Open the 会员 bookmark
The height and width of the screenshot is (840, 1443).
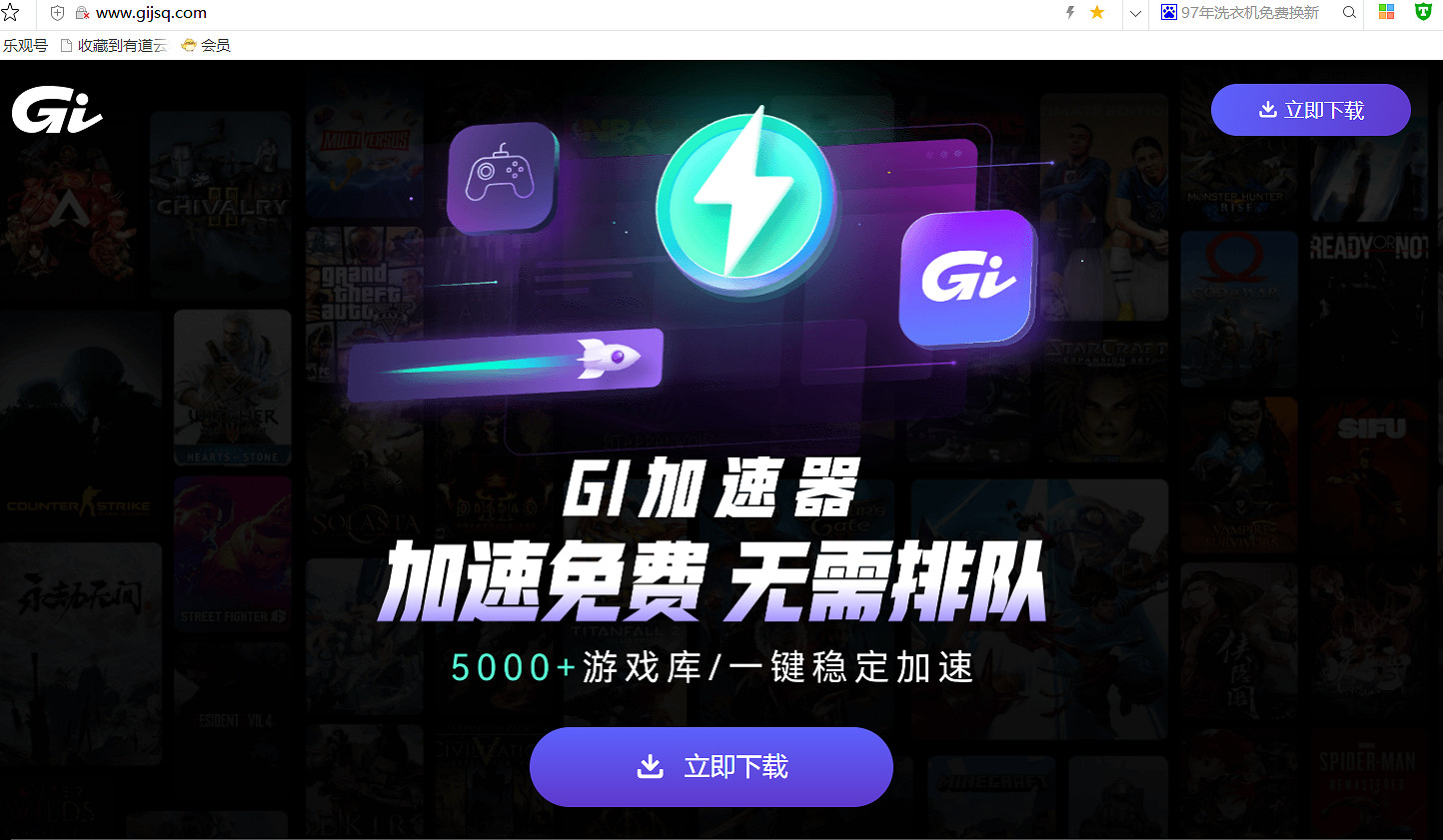(x=206, y=45)
